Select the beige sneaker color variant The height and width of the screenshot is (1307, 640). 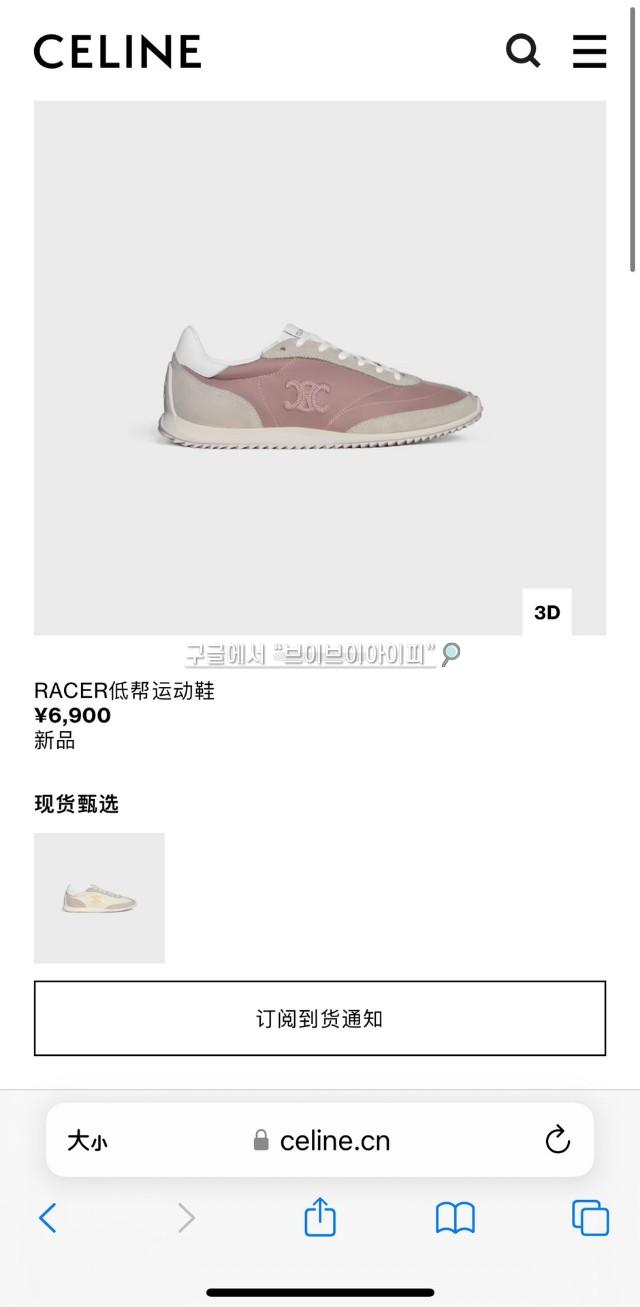tap(99, 898)
